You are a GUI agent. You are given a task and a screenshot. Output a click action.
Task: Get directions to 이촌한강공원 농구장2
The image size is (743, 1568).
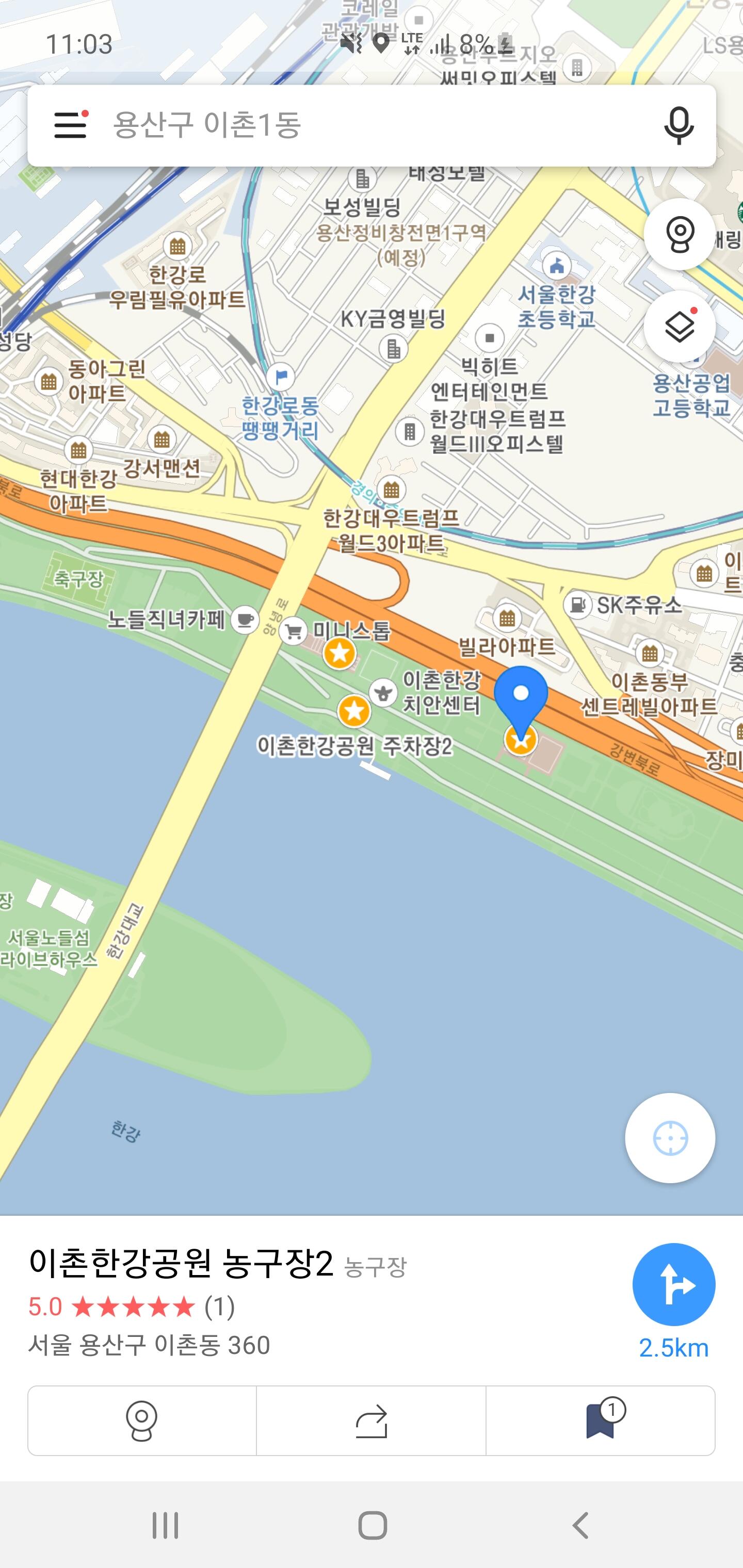coord(673,1285)
